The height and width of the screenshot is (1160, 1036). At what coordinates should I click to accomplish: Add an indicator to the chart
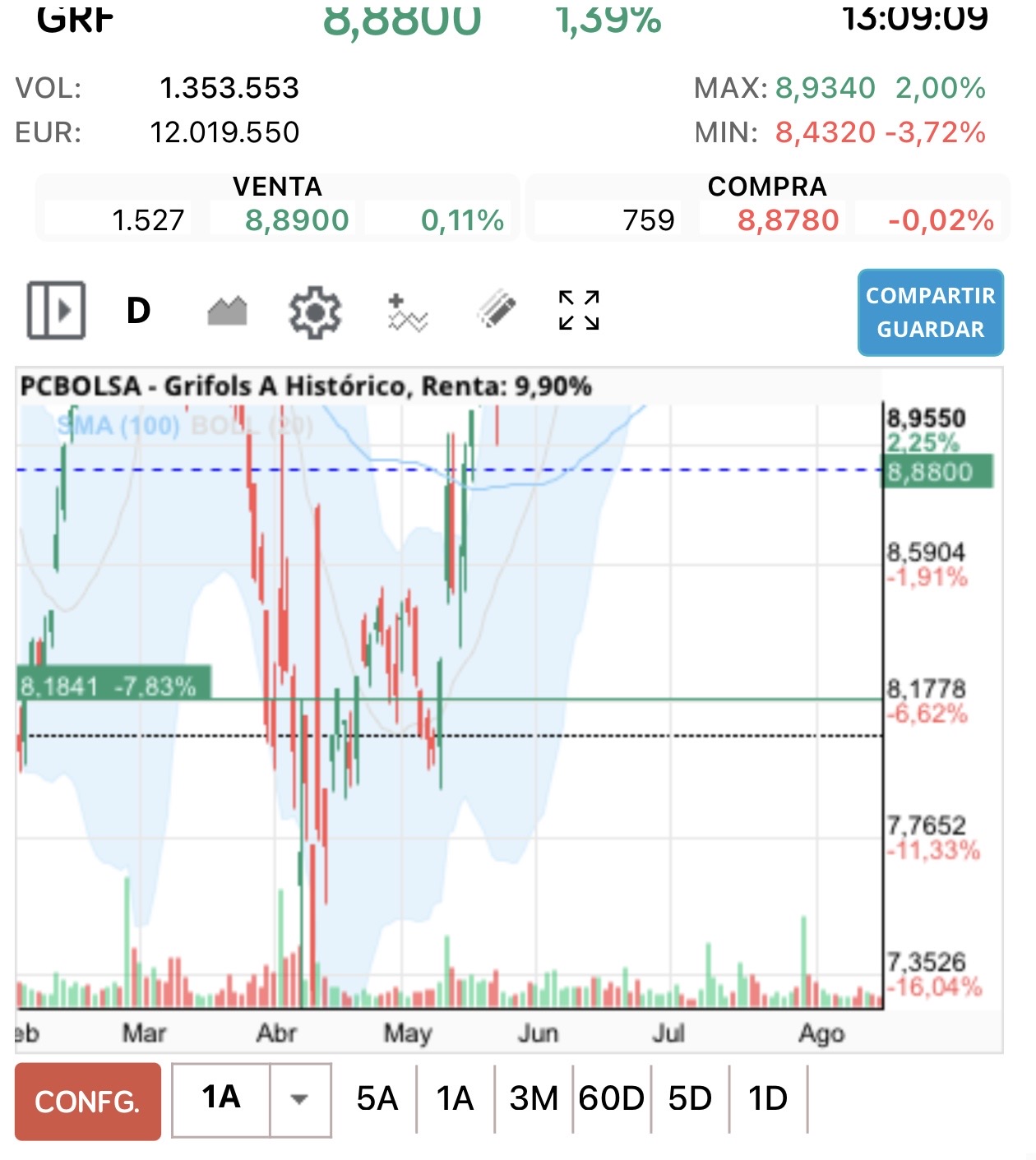407,312
